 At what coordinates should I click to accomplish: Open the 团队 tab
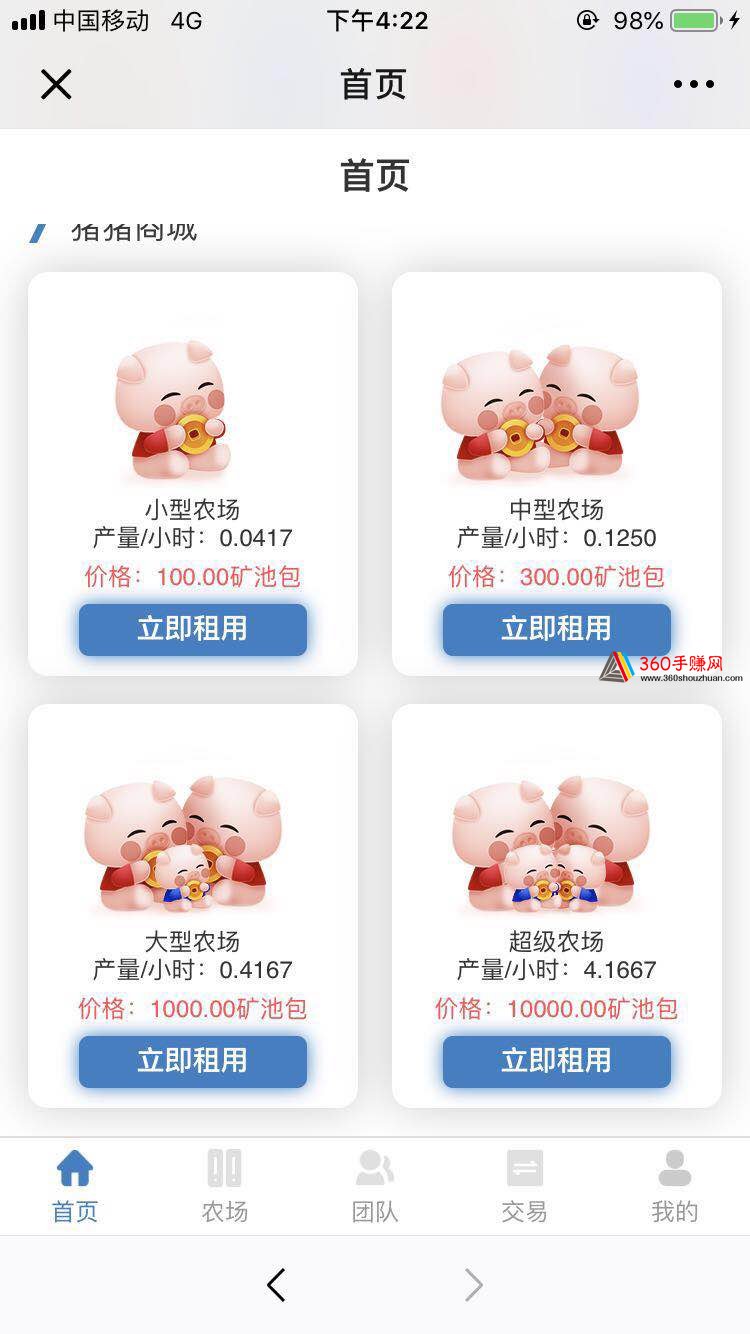point(375,1187)
